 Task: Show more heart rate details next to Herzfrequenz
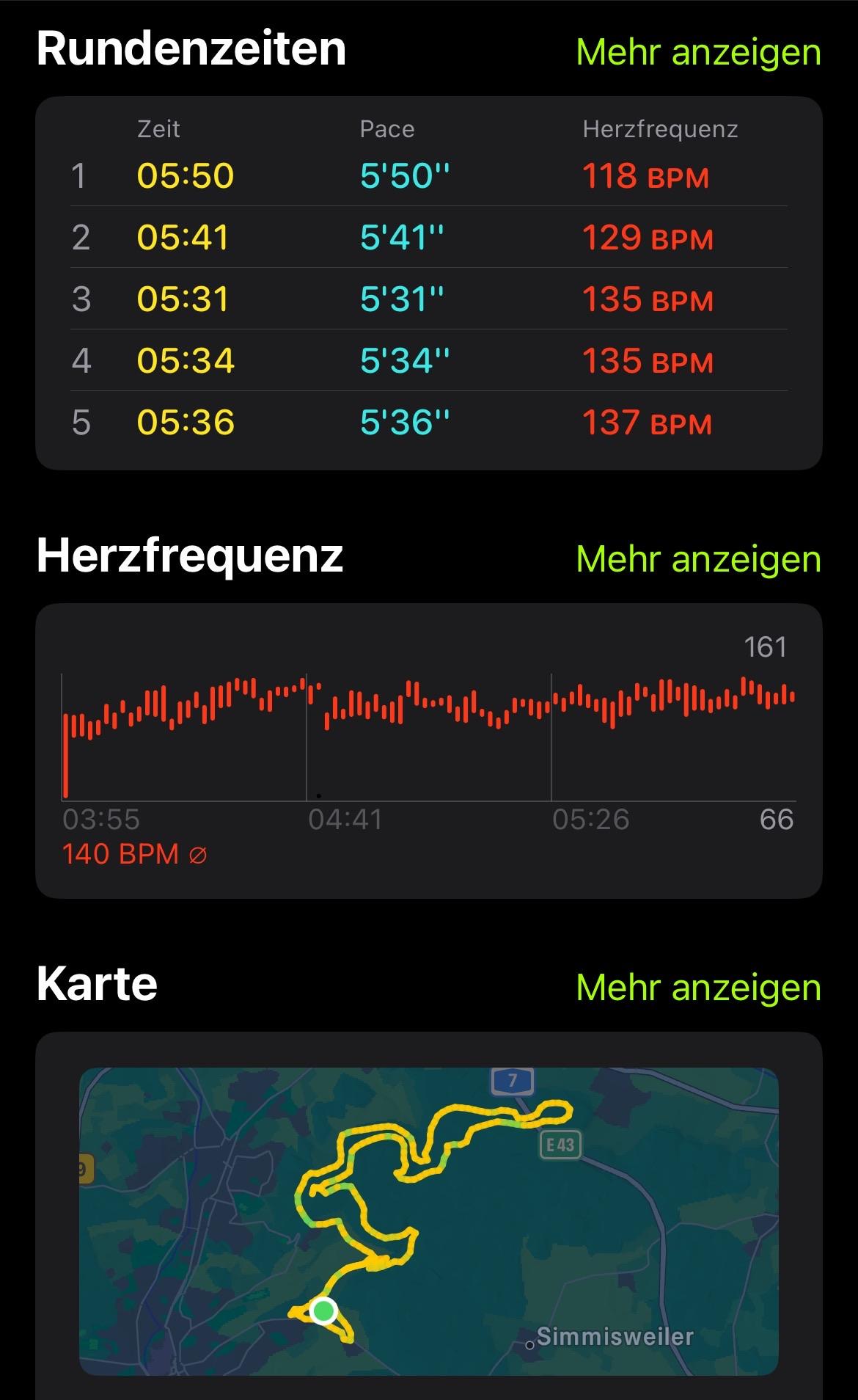click(698, 559)
